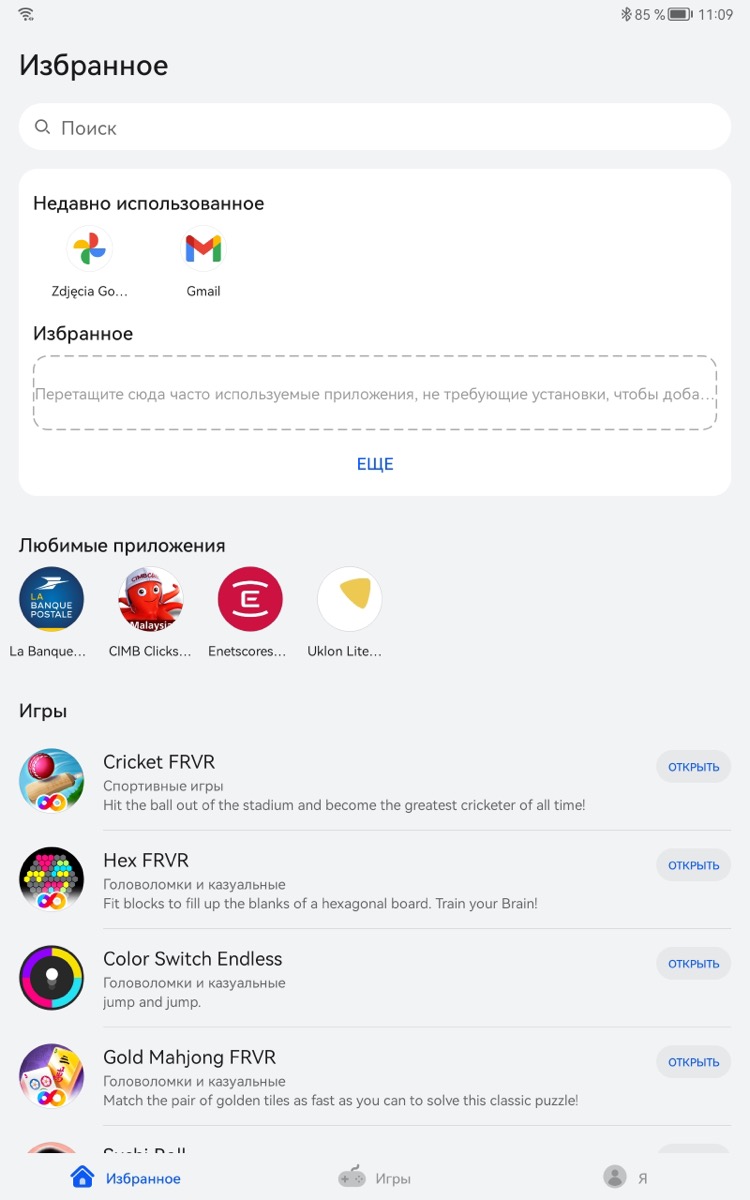Viewport: 750px width, 1200px height.
Task: Launch Enetscores from favorite apps
Action: [249, 612]
